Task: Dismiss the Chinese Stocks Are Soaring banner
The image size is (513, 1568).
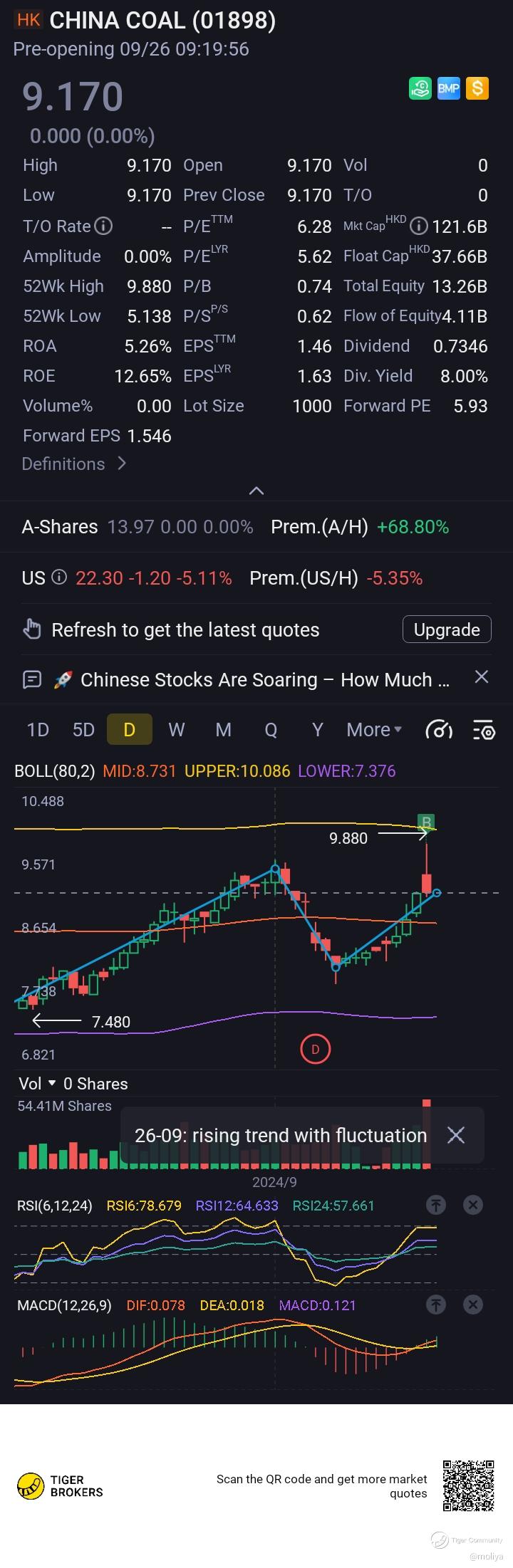Action: [x=482, y=677]
